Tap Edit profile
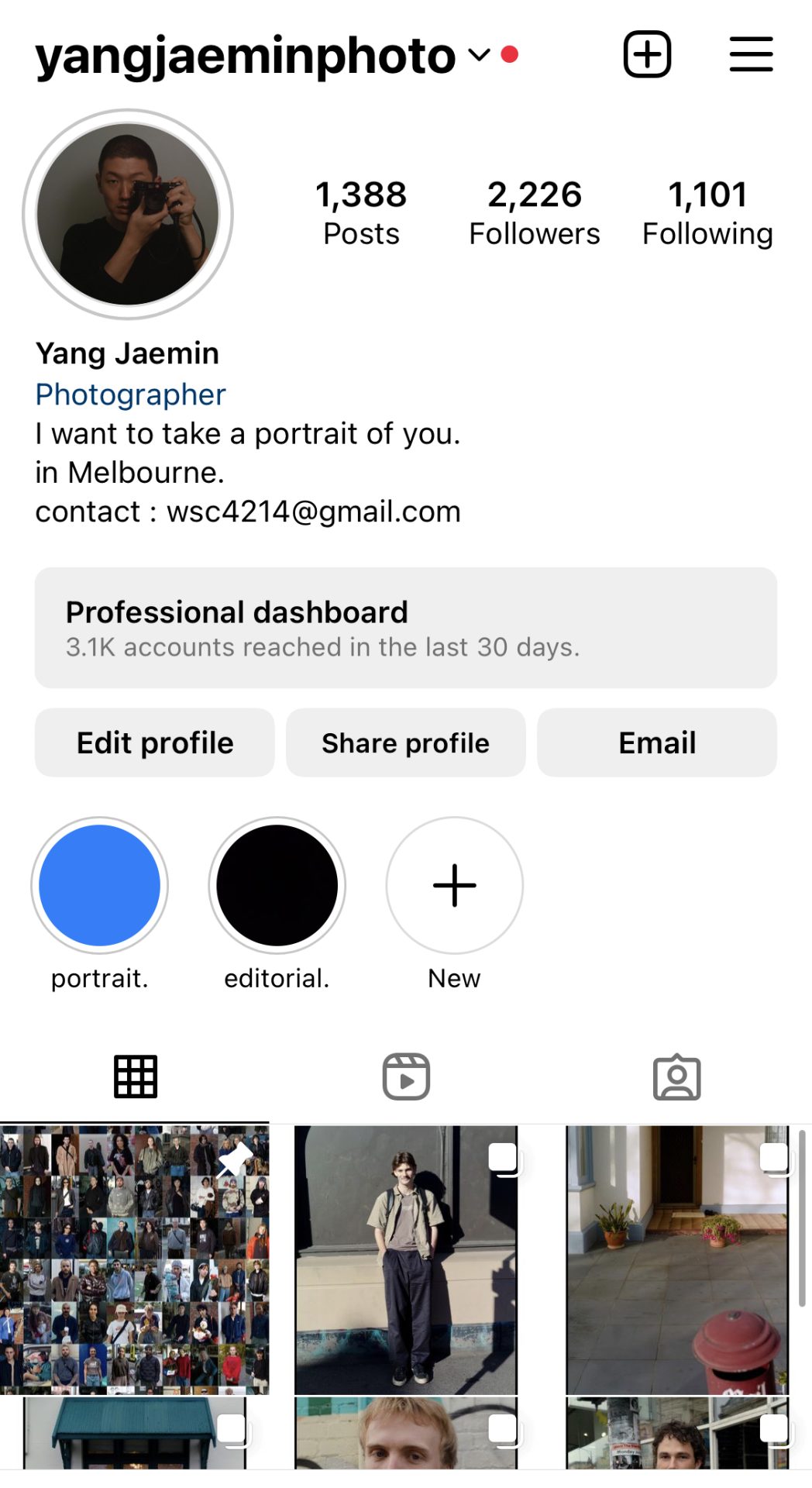The height and width of the screenshot is (1488, 812). [x=155, y=742]
